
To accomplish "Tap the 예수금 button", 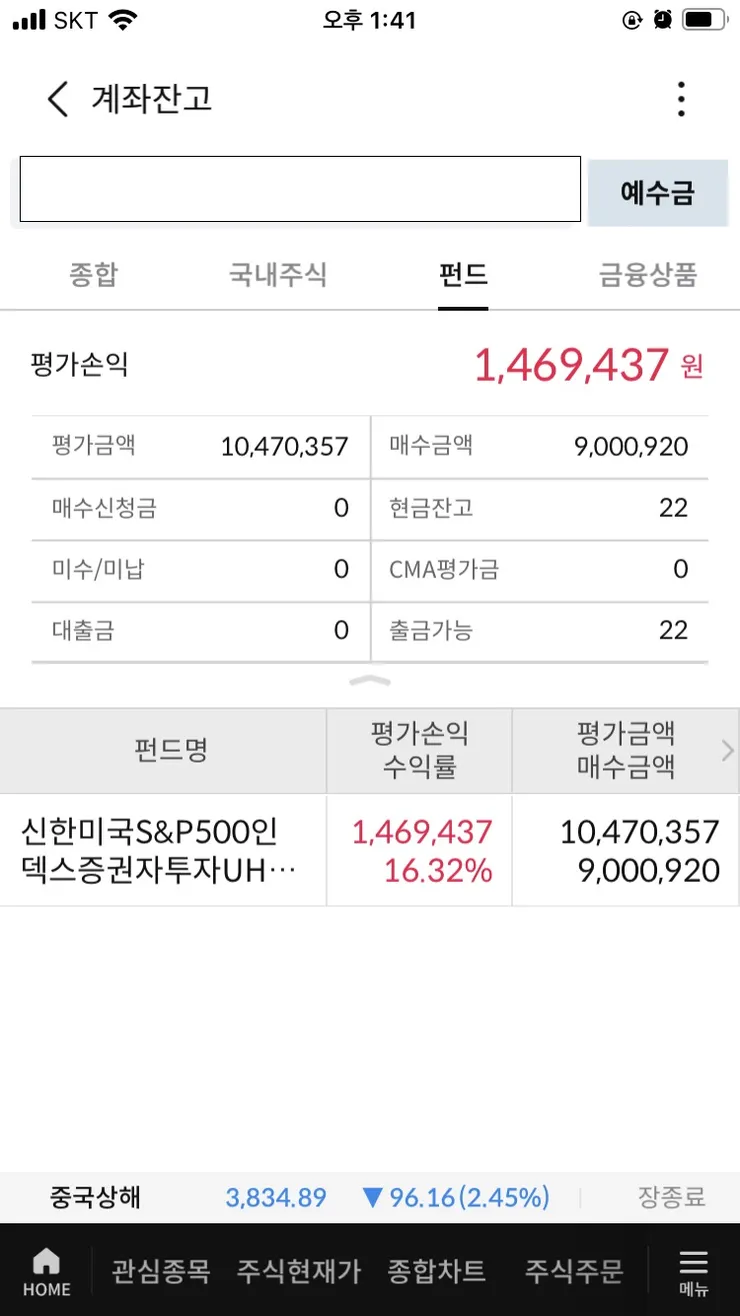I will 657,192.
